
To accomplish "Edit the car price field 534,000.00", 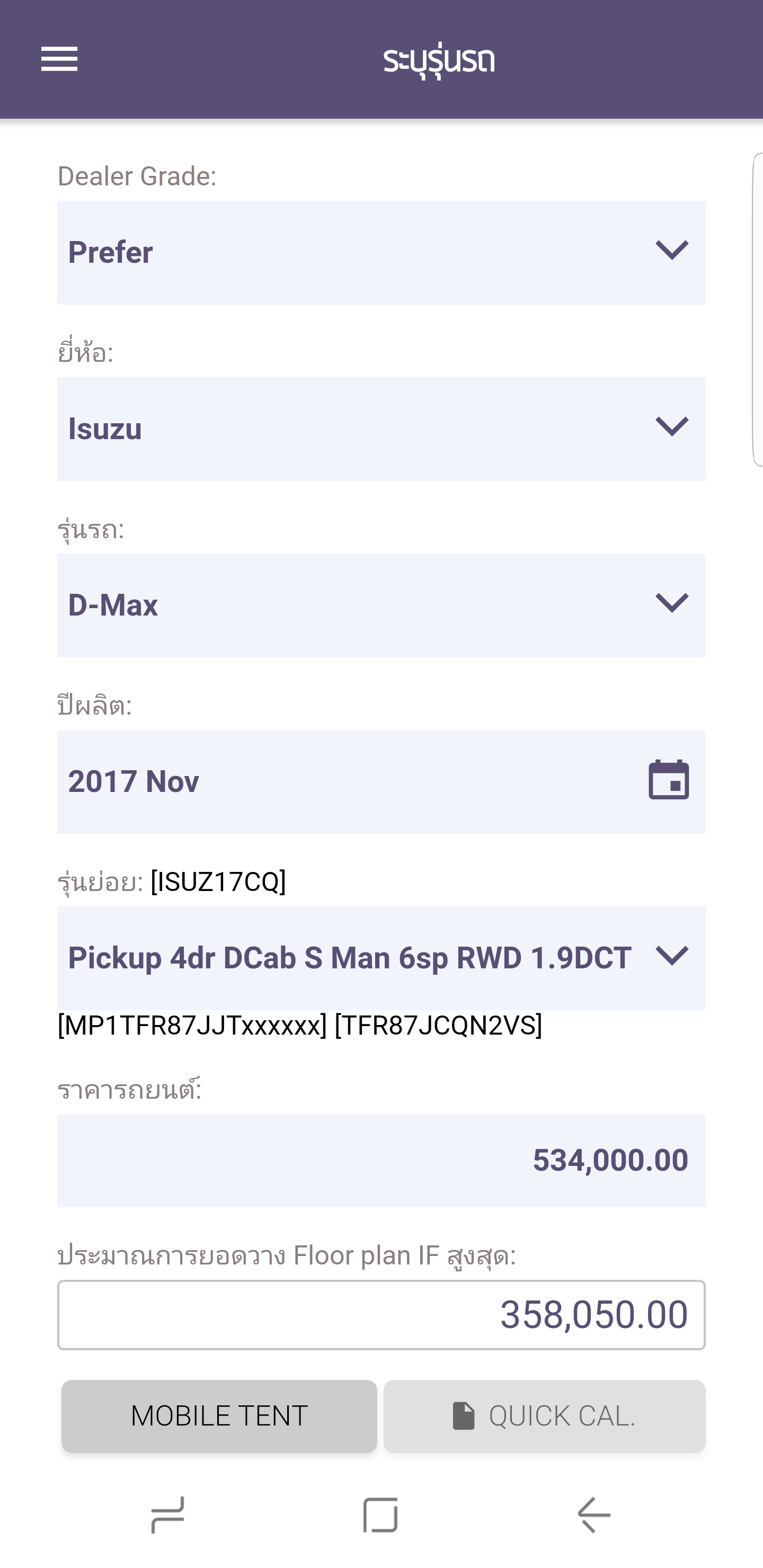I will click(381, 1160).
